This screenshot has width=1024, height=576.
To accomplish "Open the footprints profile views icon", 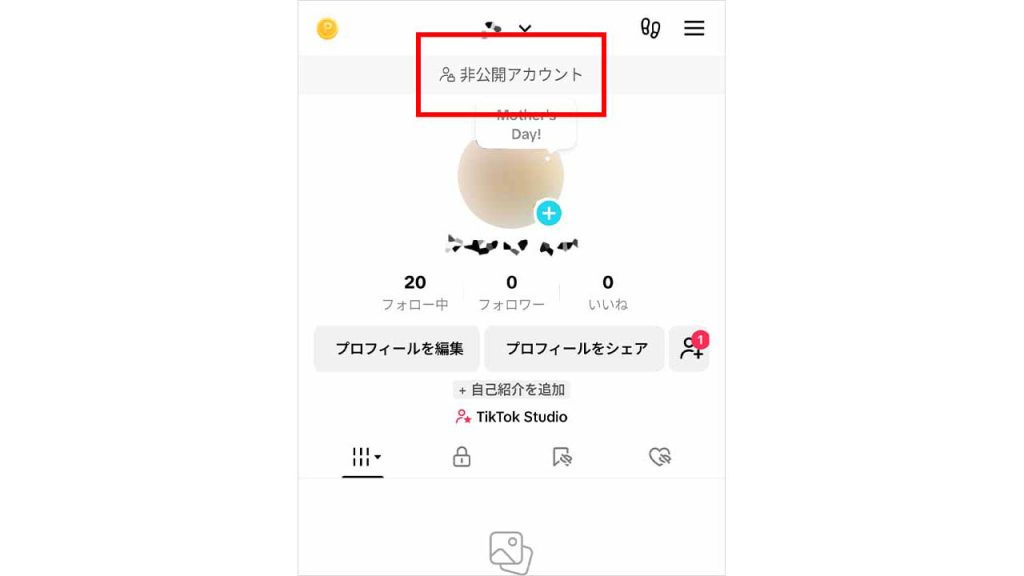I will point(650,28).
